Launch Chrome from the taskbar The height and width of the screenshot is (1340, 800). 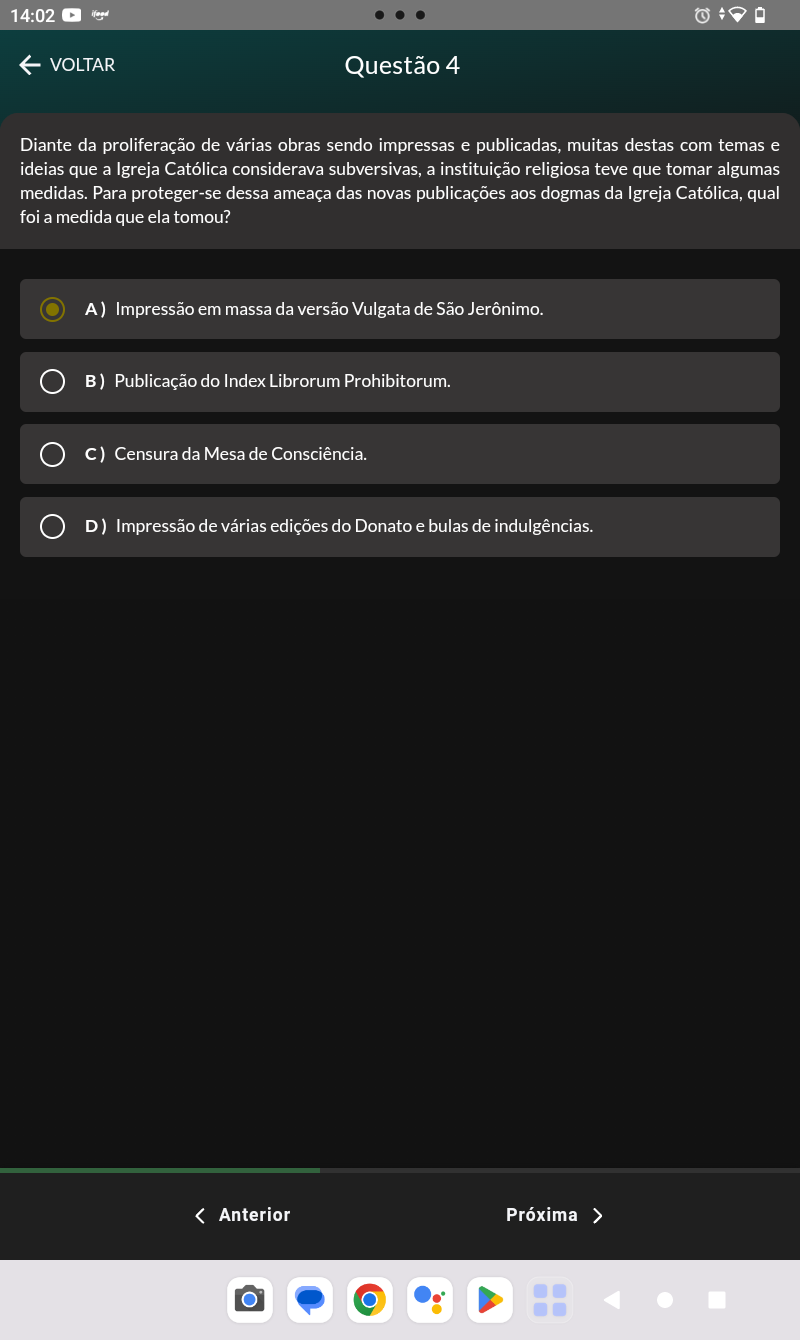point(370,1300)
